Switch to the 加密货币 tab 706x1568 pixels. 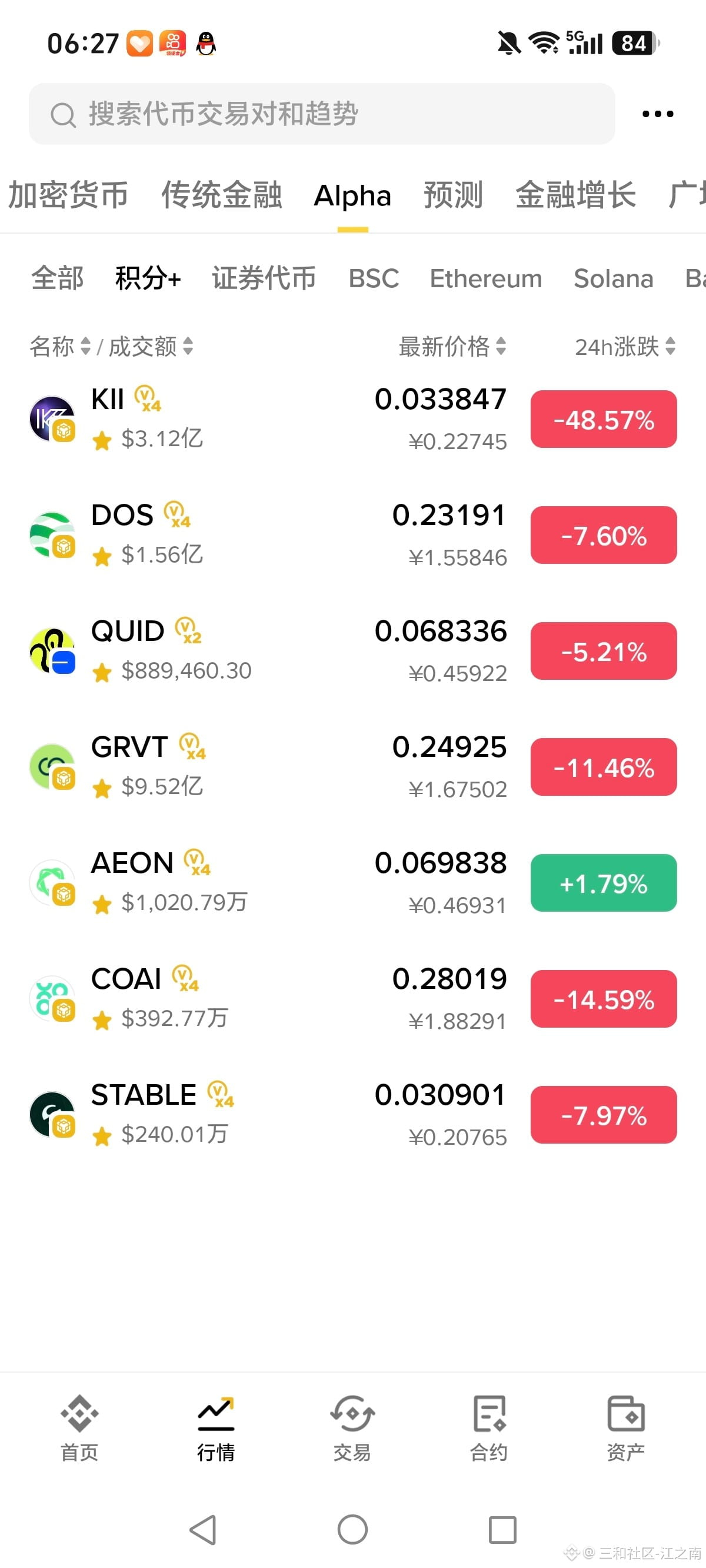[x=68, y=195]
